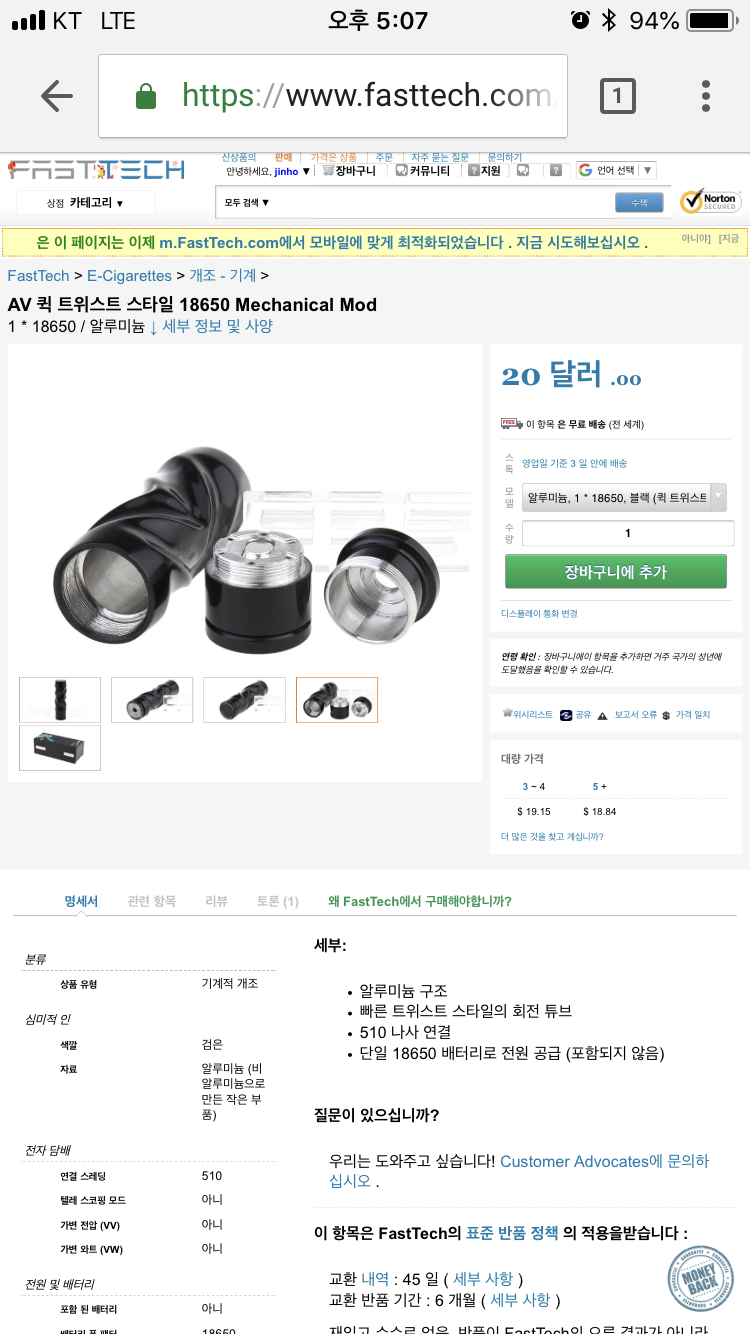This screenshot has height=1334, width=750.
Task: Follow the E-Cigarettes breadcrumb link
Action: (x=129, y=275)
